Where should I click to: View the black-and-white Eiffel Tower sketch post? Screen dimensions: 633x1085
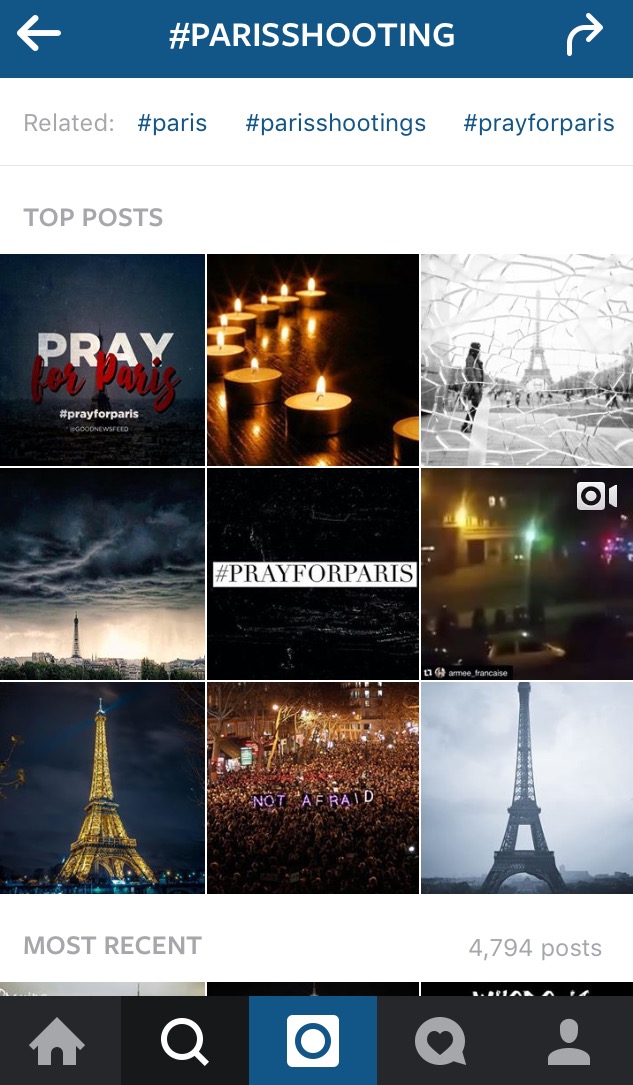tap(527, 360)
